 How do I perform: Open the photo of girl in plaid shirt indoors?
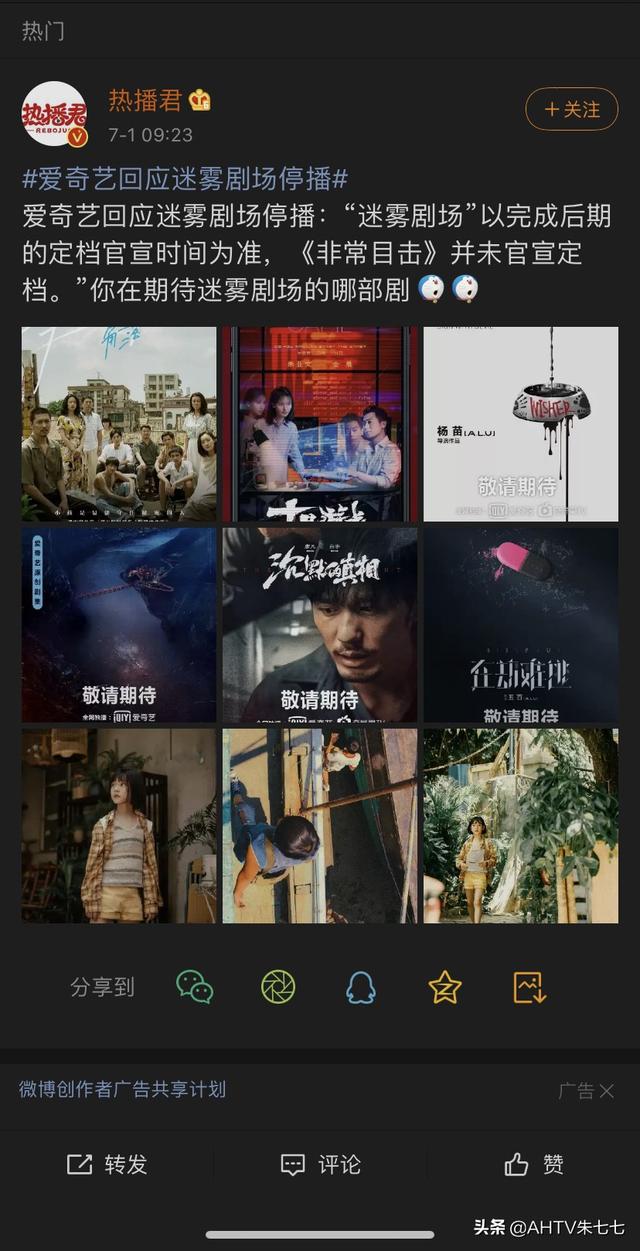(119, 826)
